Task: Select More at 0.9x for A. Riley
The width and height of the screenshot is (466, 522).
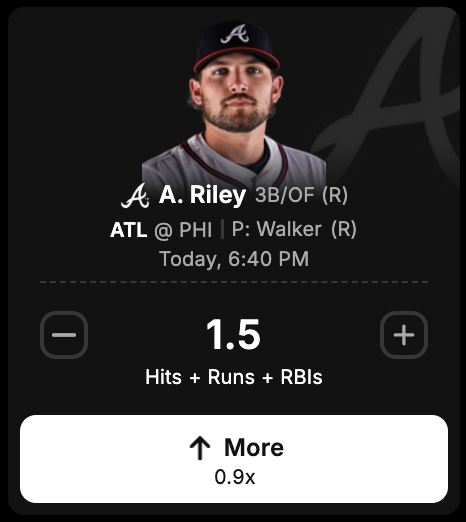Action: click(234, 459)
